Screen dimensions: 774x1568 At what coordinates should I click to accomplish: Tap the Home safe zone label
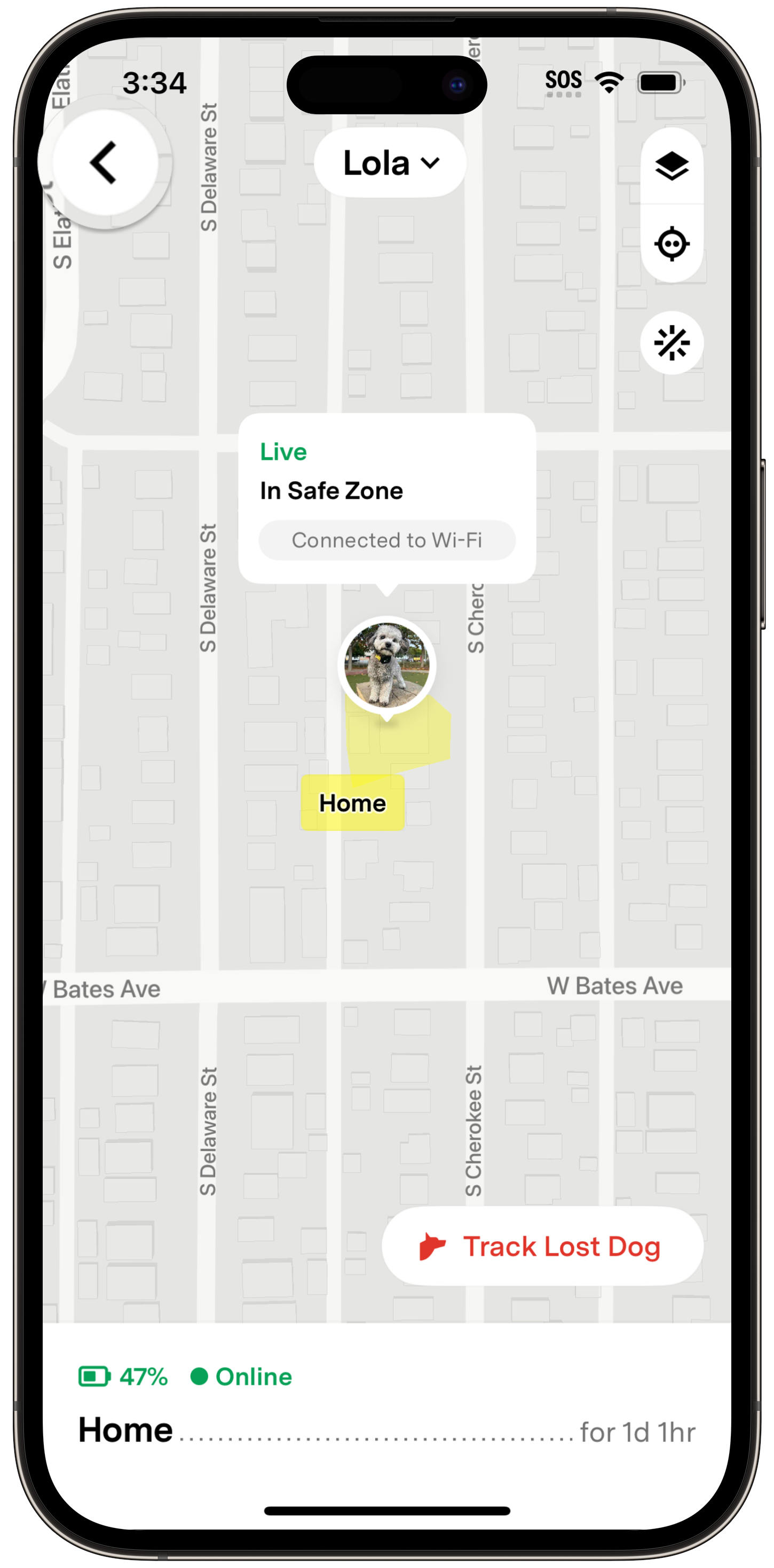[352, 803]
